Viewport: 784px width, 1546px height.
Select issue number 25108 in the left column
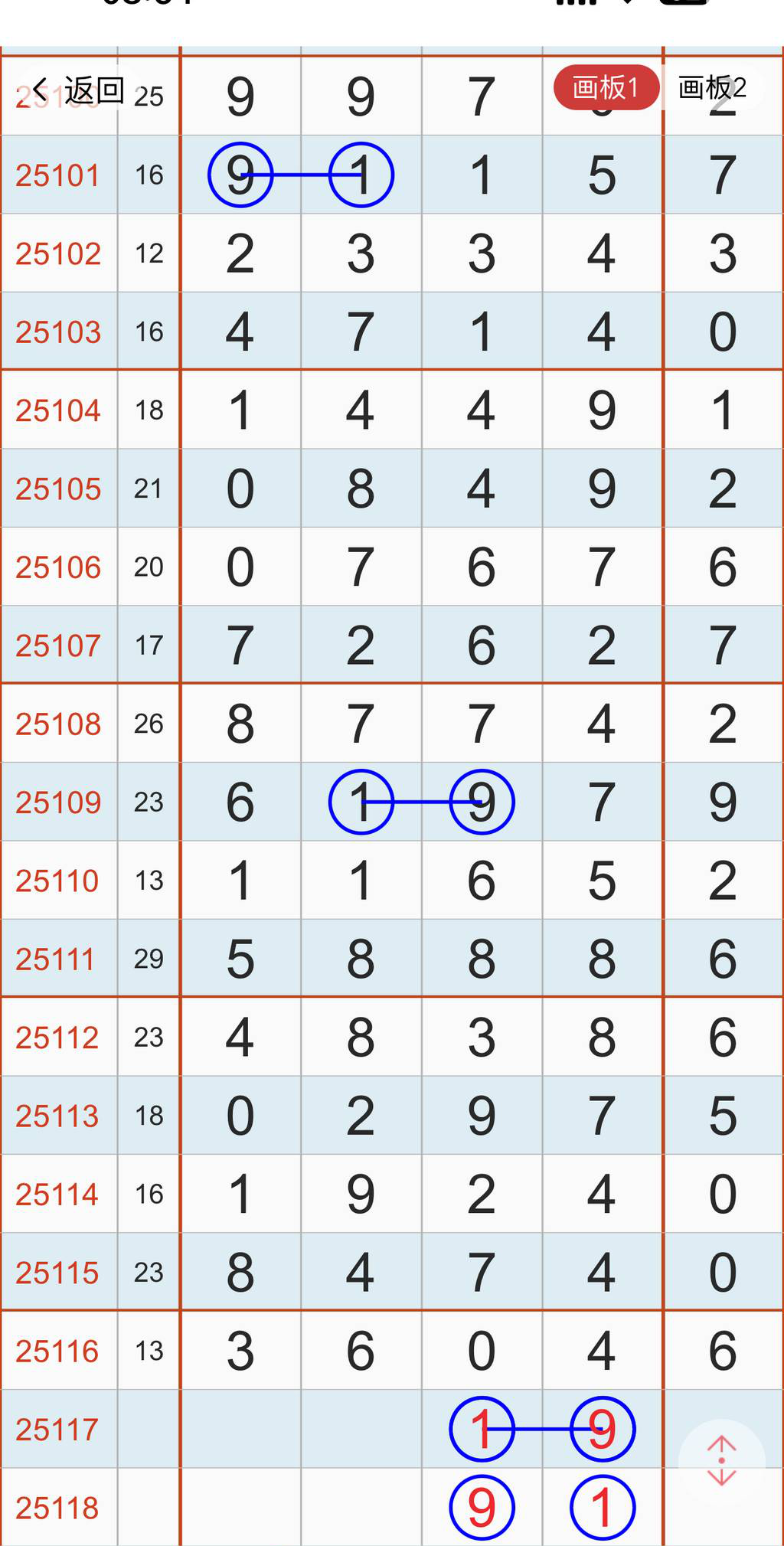click(x=58, y=723)
